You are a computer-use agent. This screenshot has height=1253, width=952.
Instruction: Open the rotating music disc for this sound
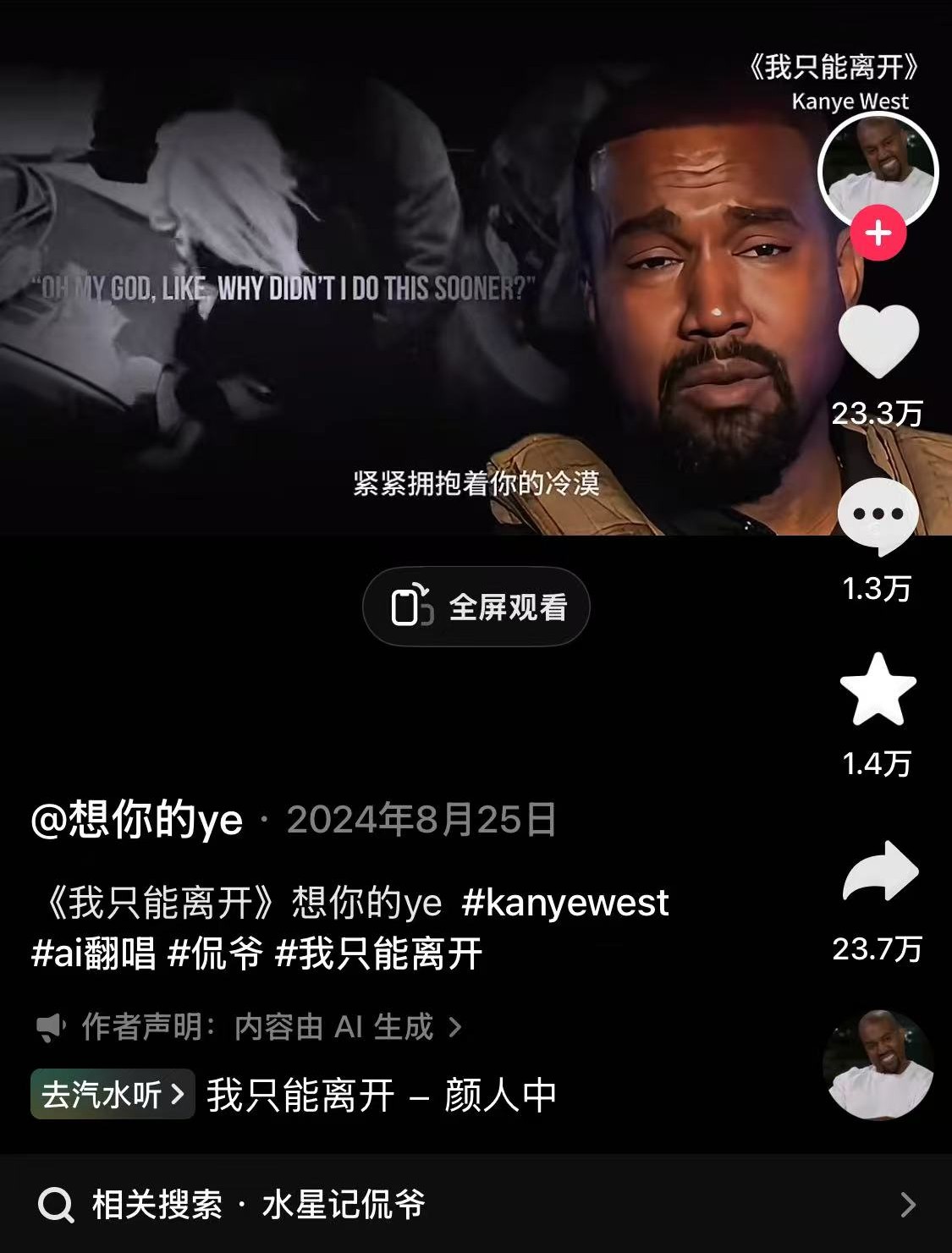click(x=878, y=1065)
